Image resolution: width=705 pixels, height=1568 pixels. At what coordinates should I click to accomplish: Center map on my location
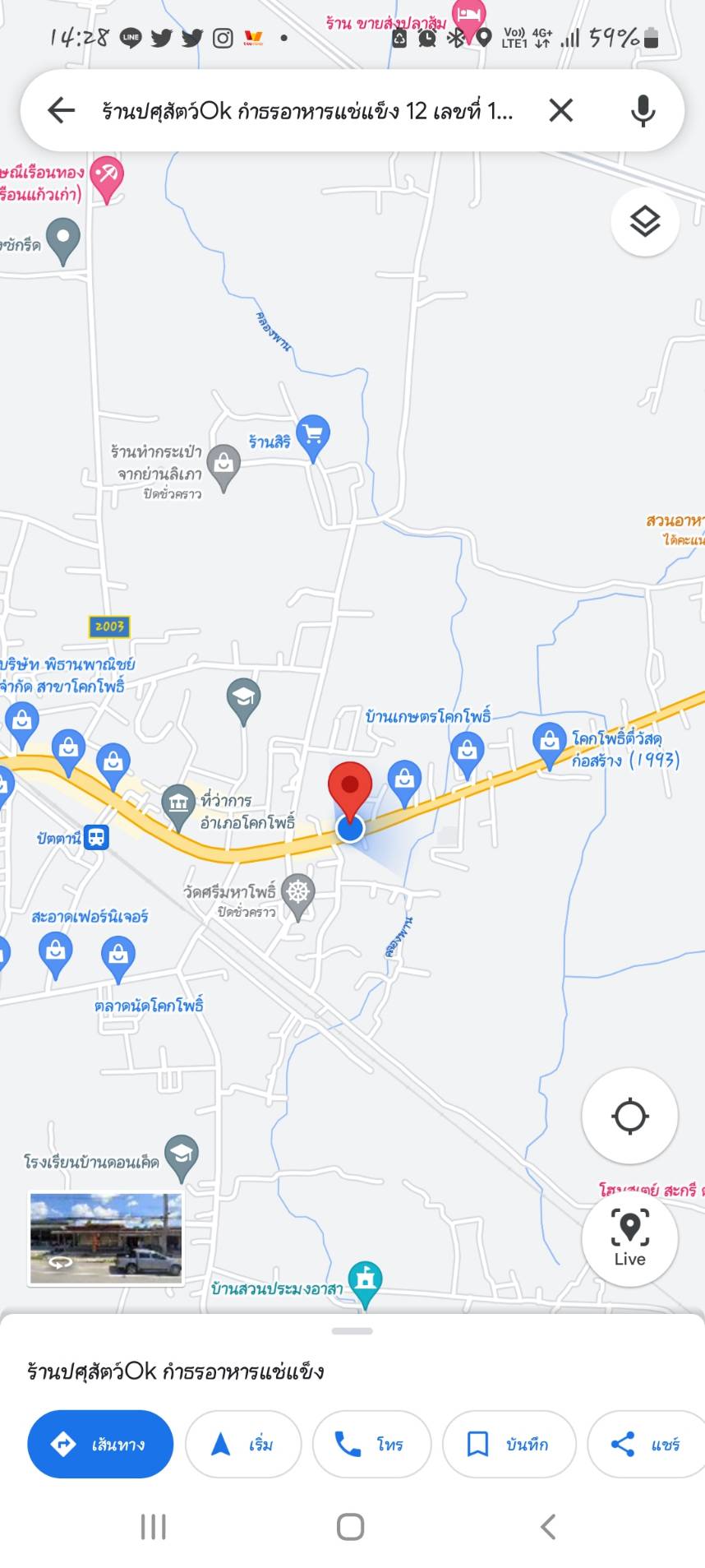click(630, 1116)
